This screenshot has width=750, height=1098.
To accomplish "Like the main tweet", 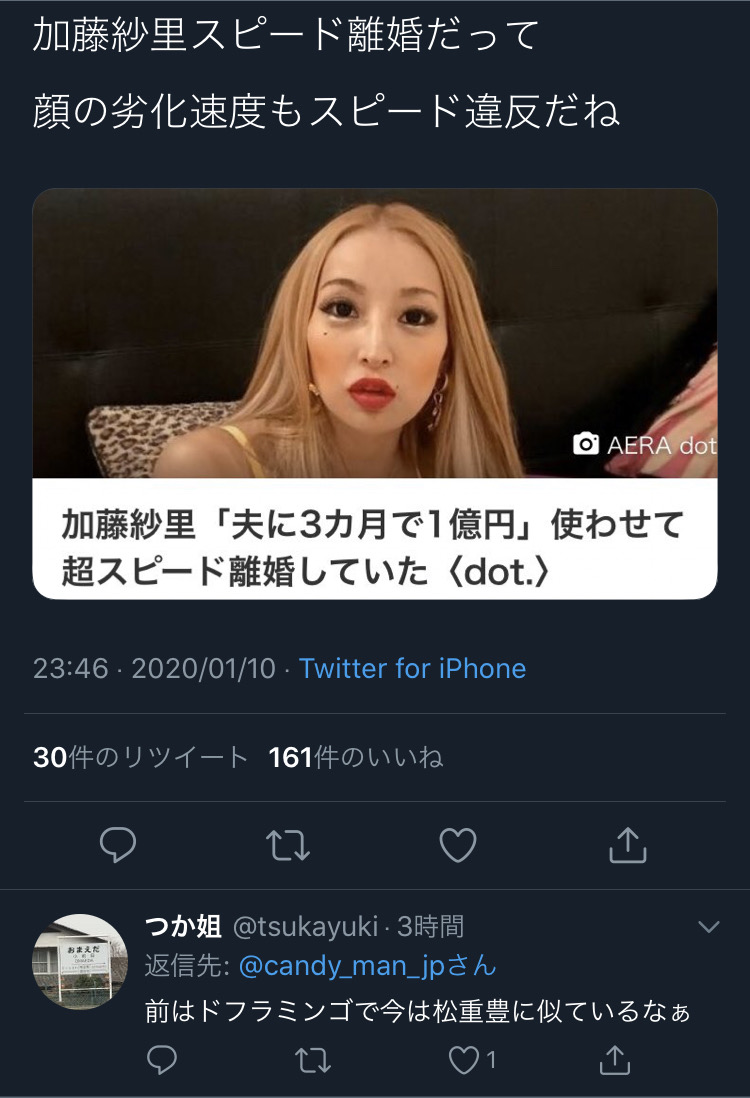I will tap(459, 846).
